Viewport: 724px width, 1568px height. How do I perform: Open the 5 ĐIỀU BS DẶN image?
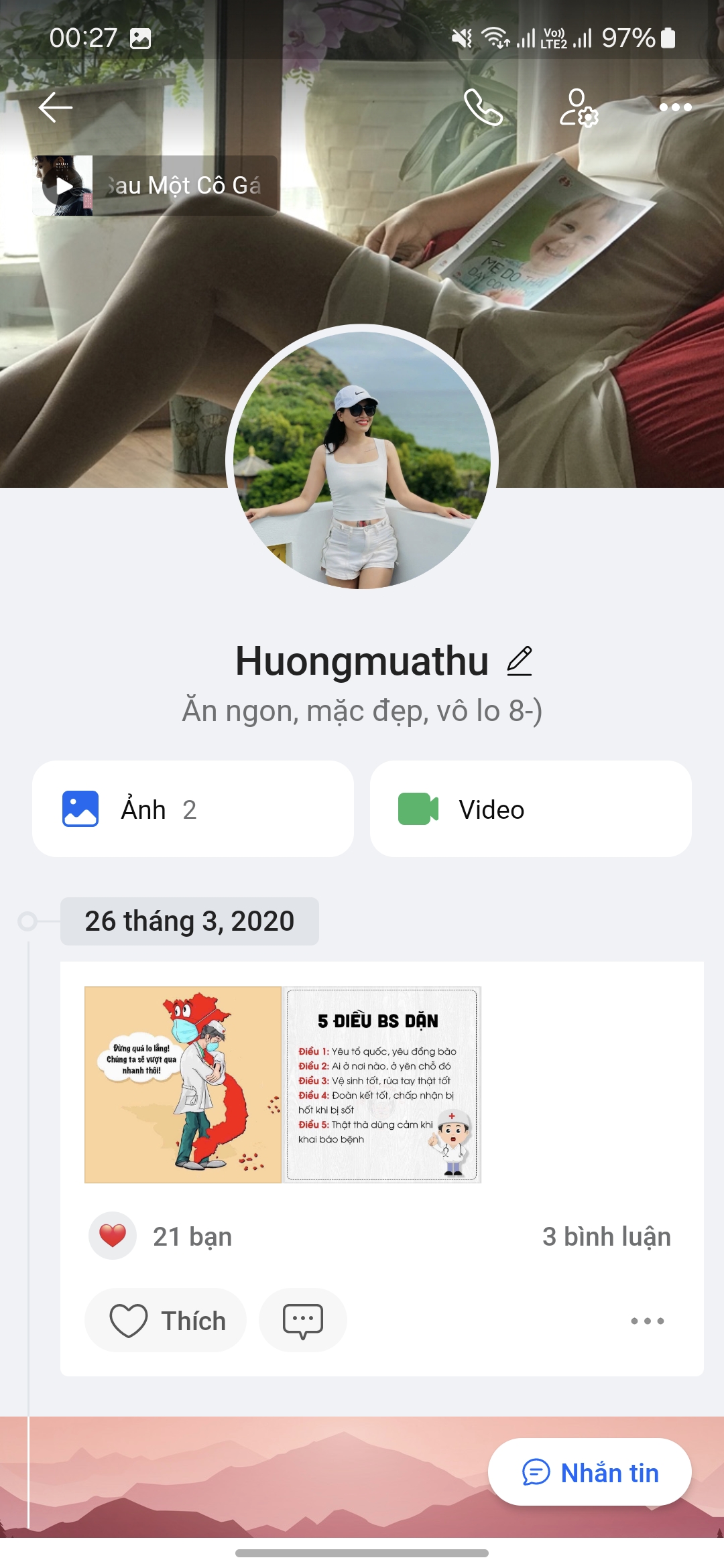[382, 1084]
